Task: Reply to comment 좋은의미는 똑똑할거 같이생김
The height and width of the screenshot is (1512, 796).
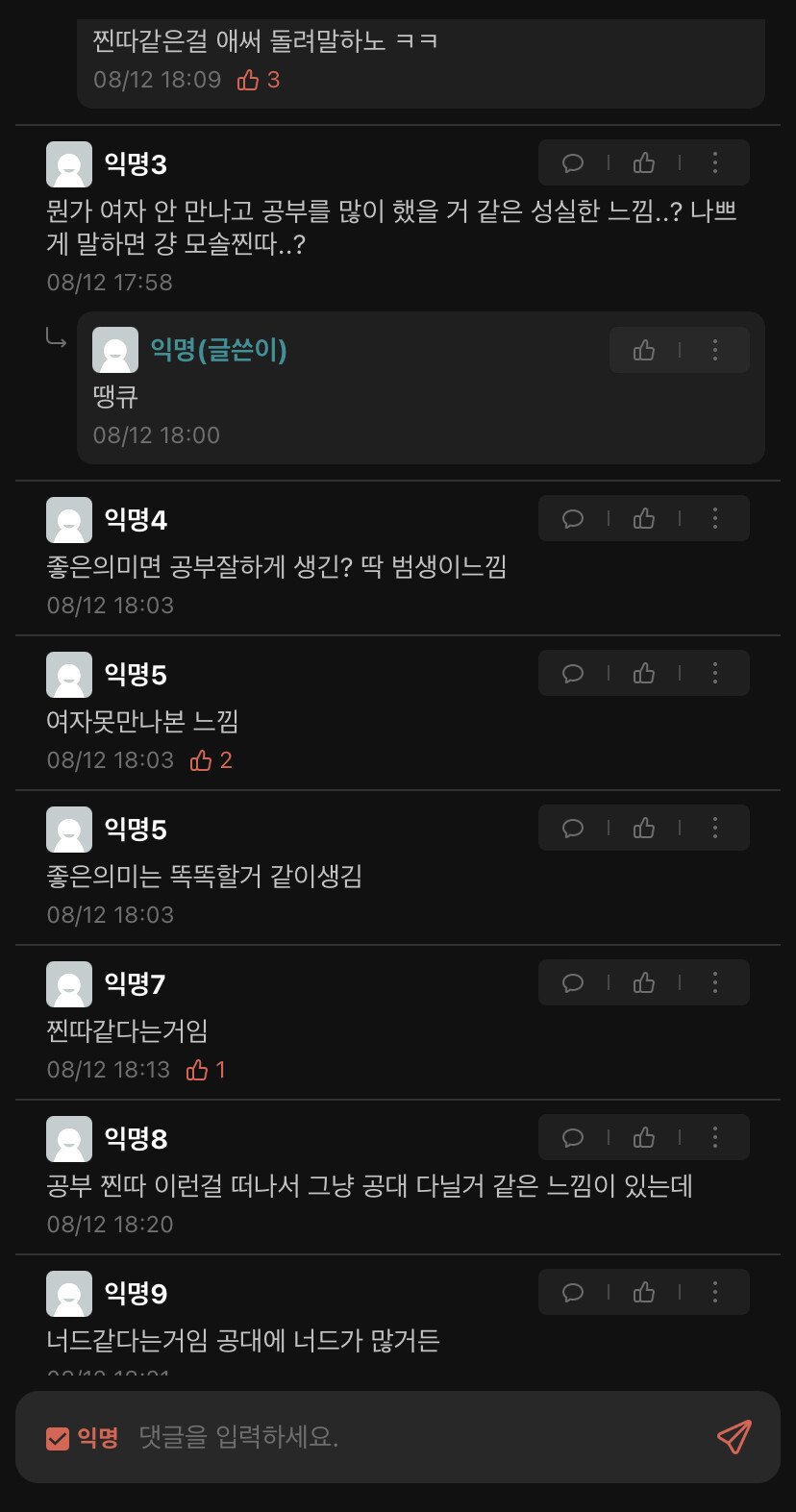Action: pos(573,829)
